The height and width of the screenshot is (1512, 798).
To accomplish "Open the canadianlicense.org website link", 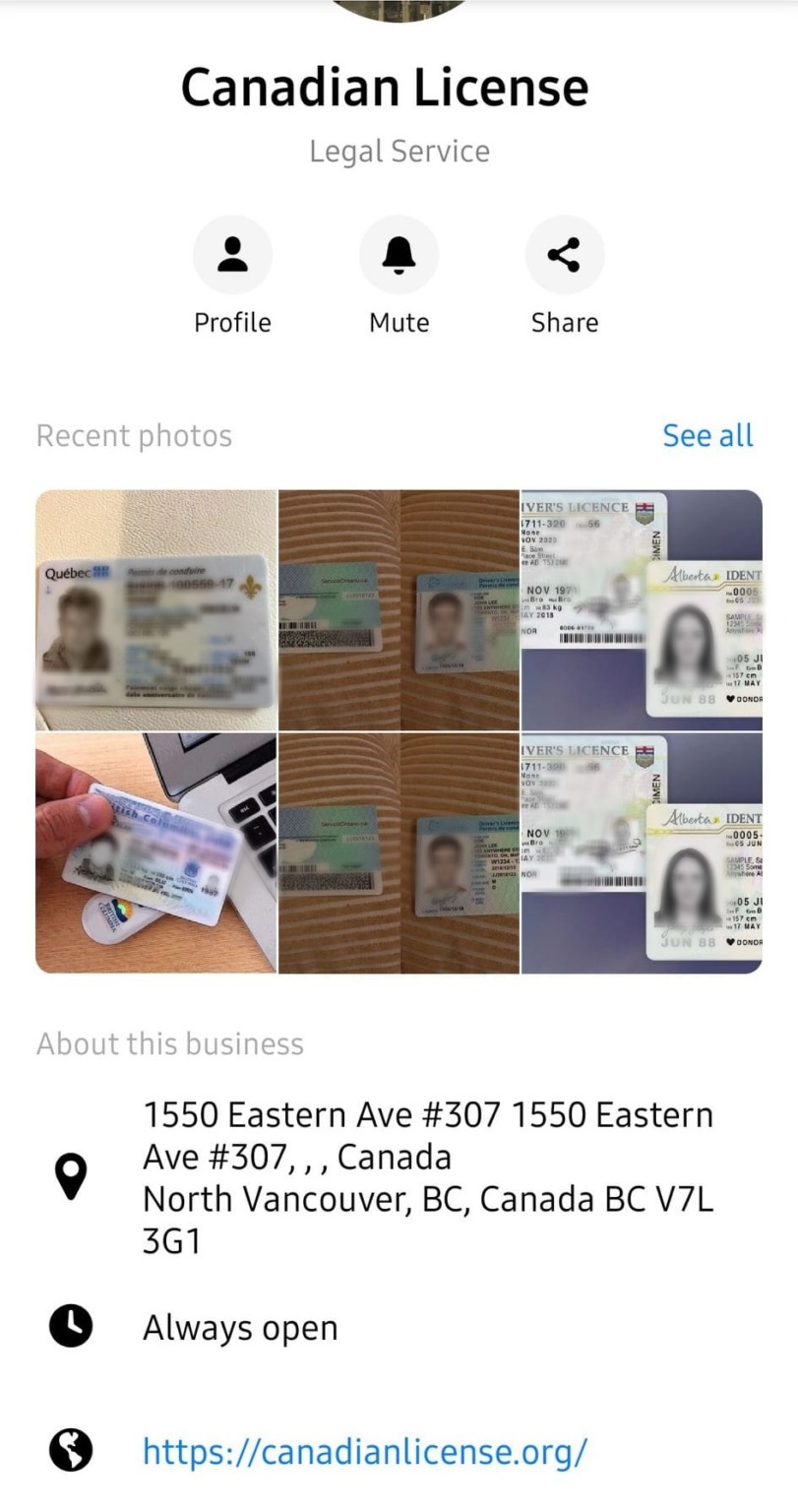I will pos(365,1451).
